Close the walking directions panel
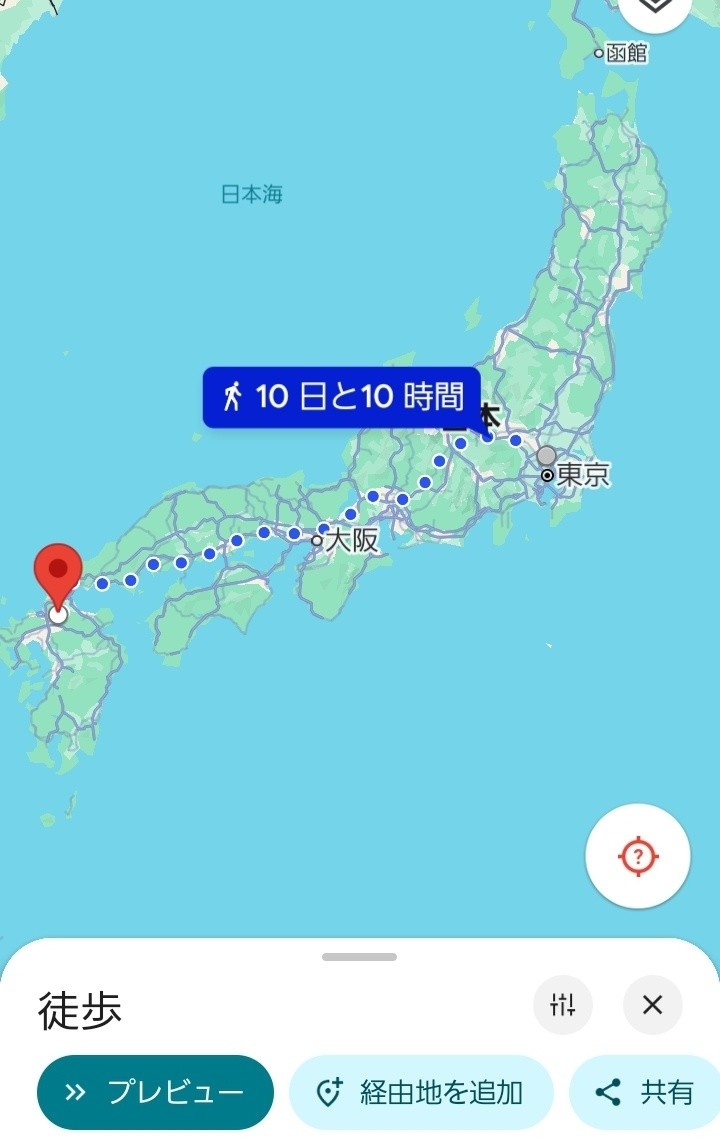 (x=652, y=1004)
